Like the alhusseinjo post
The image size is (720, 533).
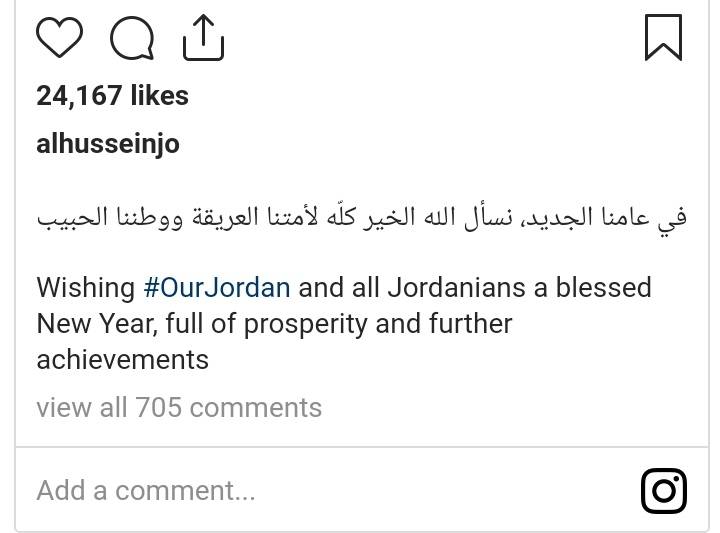59,38
